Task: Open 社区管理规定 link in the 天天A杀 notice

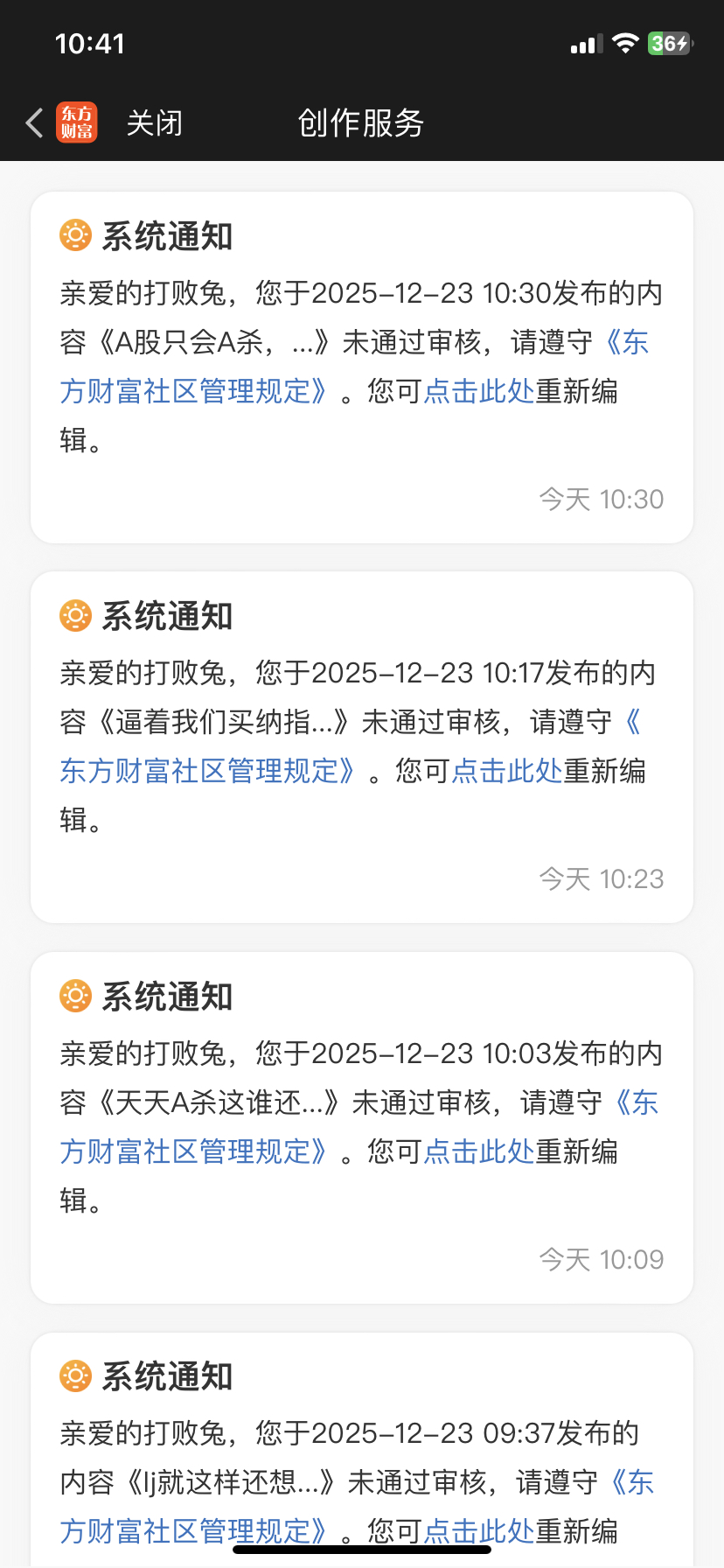Action: [x=194, y=1151]
